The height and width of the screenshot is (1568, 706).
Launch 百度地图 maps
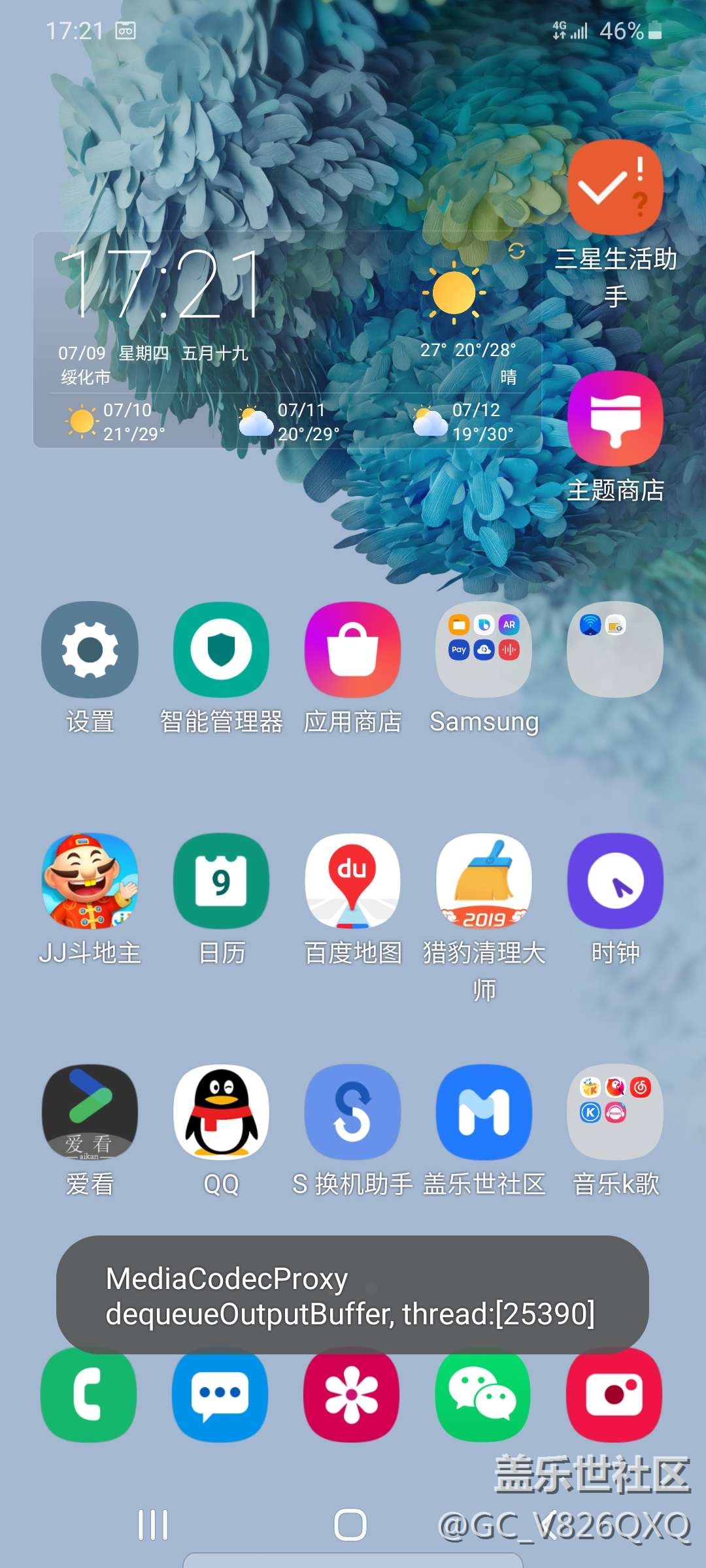[x=352, y=881]
